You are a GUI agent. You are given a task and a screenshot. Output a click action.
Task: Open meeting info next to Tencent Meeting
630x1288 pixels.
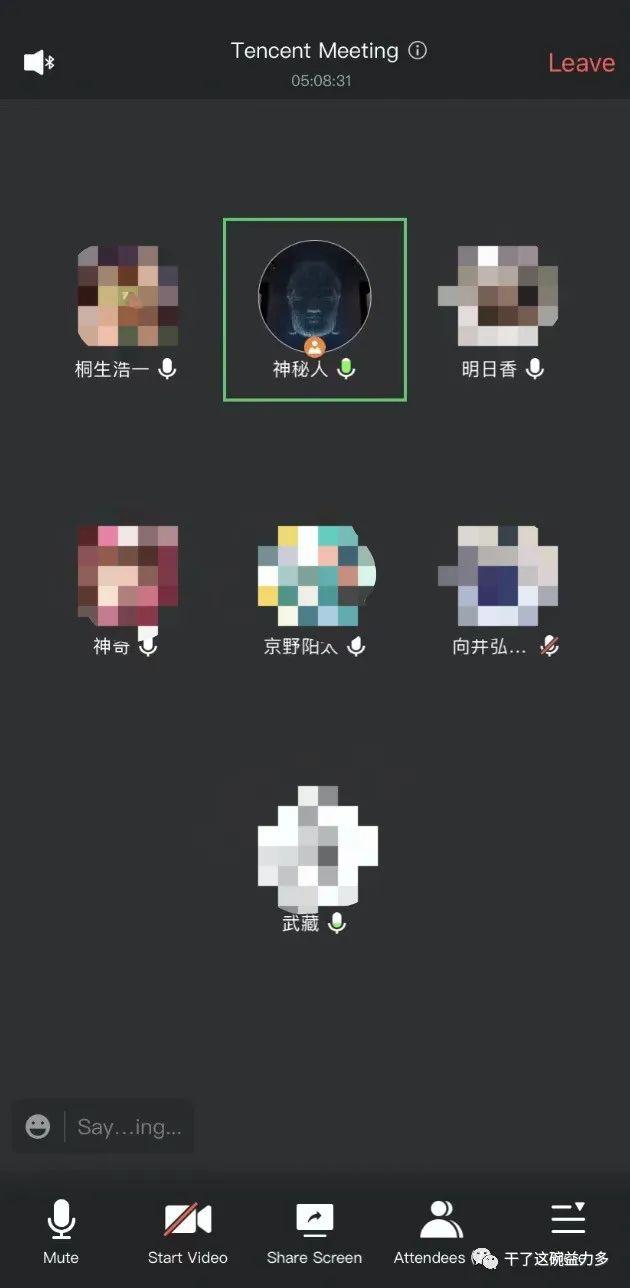[418, 51]
